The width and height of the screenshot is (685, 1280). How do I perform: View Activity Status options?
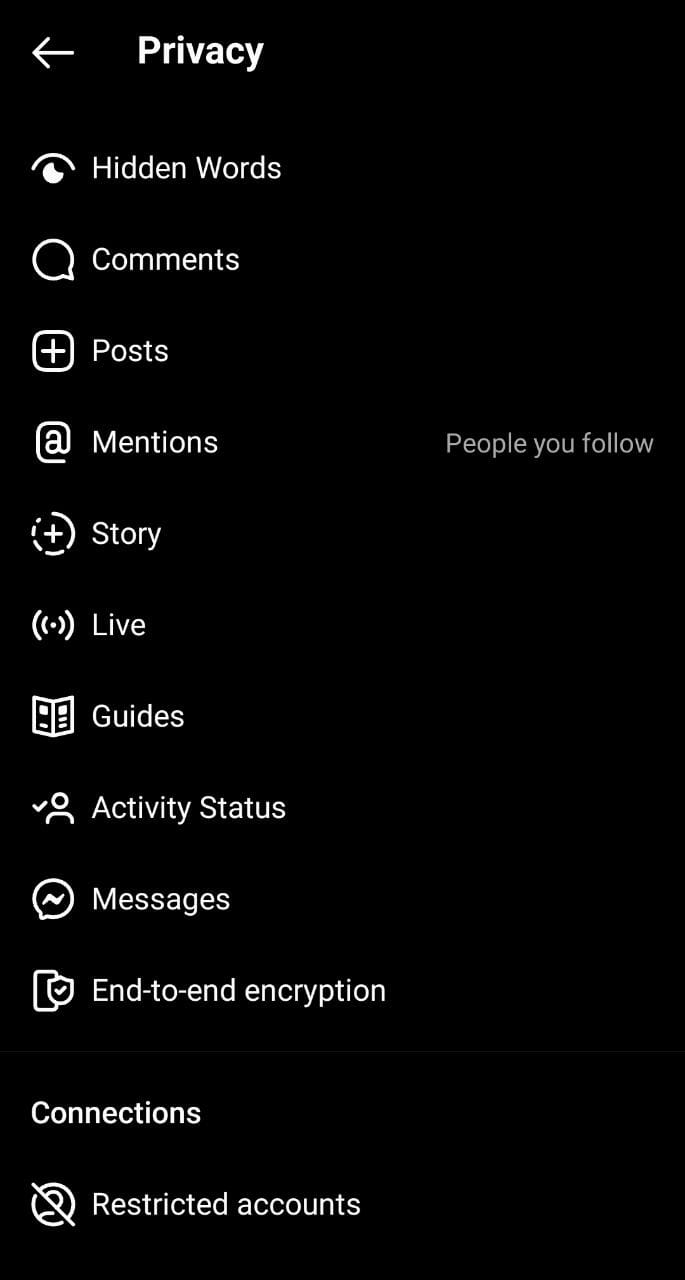[x=188, y=808]
